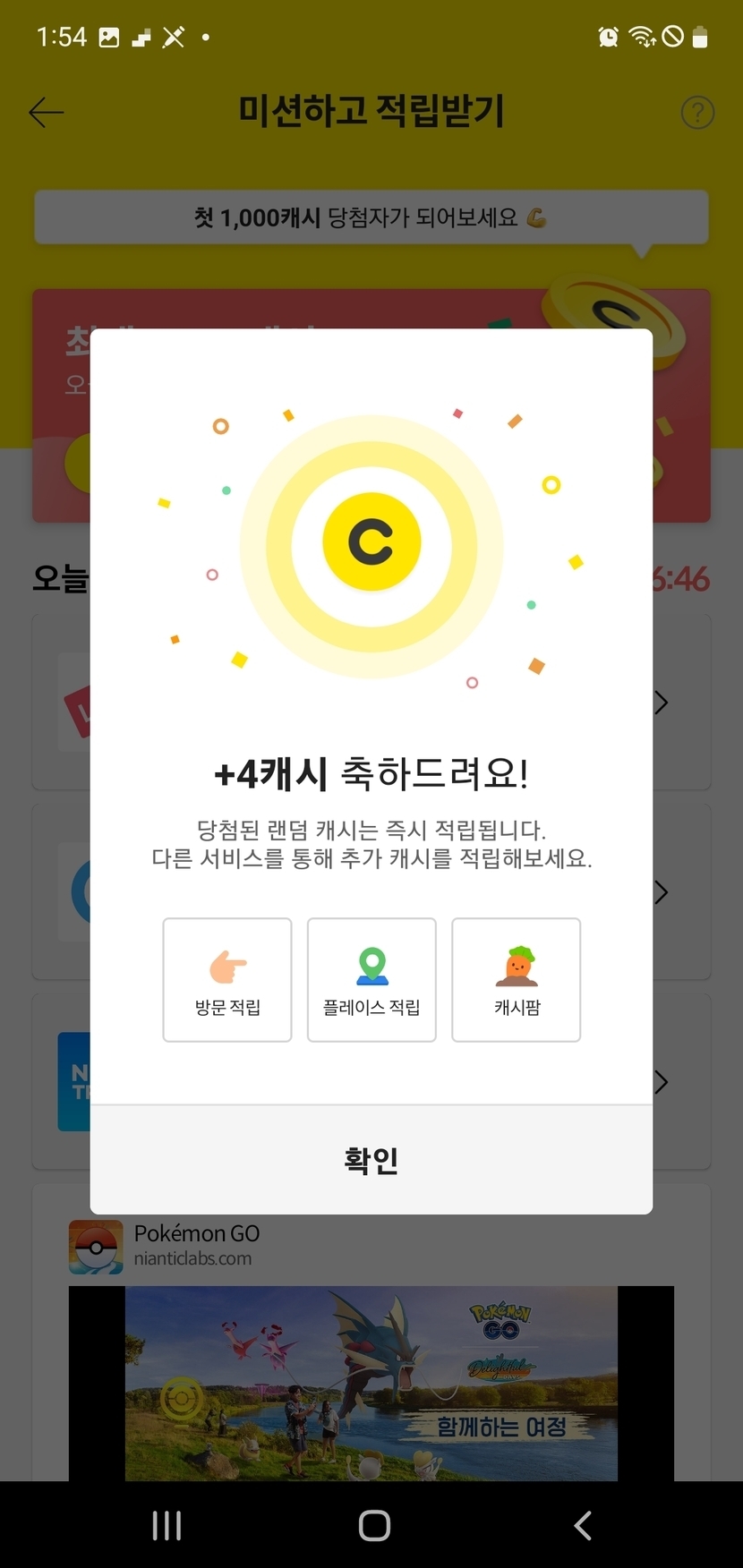Select the 플레이스 적립 option
The image size is (743, 1568).
point(371,979)
